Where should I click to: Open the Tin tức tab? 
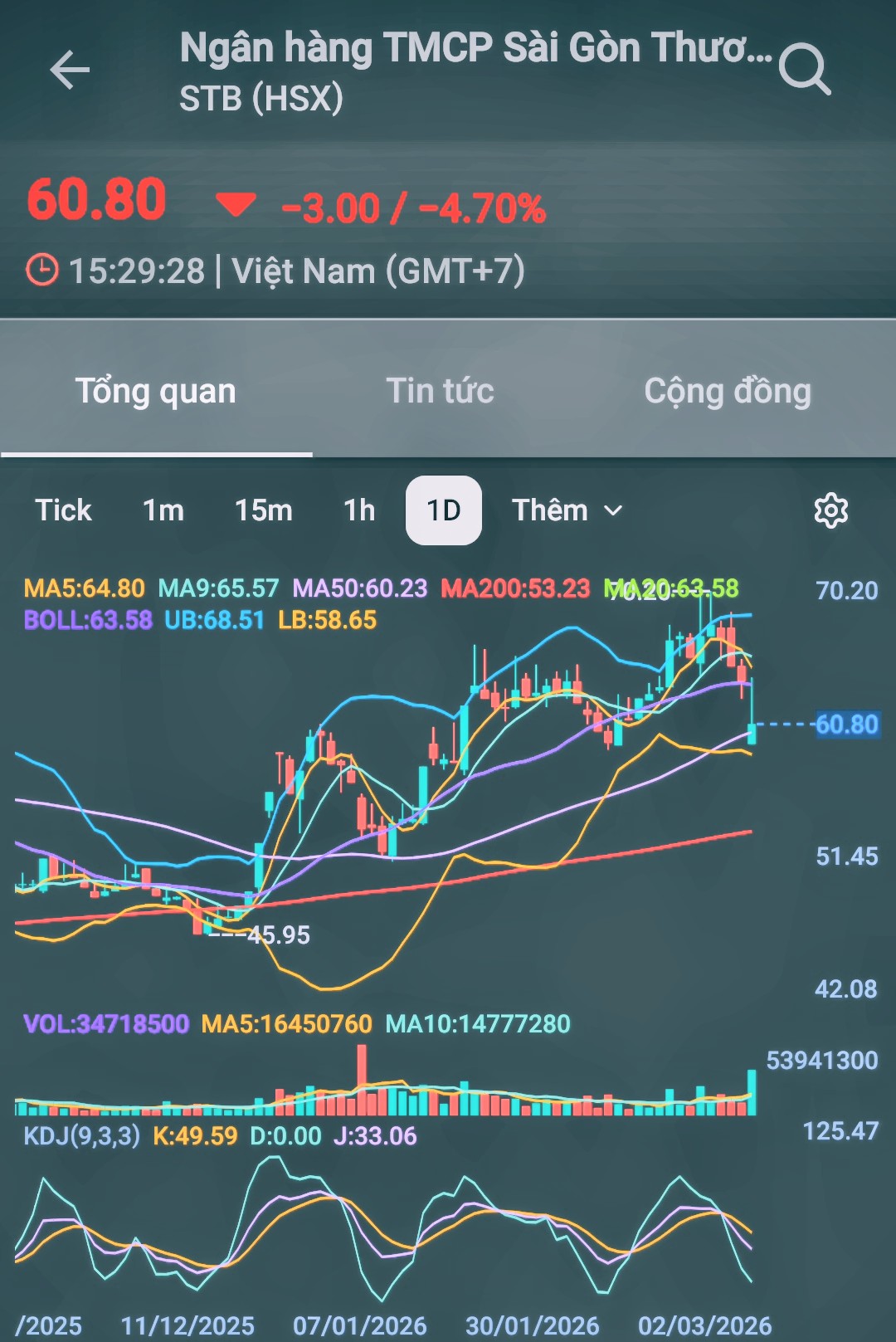coord(440,391)
